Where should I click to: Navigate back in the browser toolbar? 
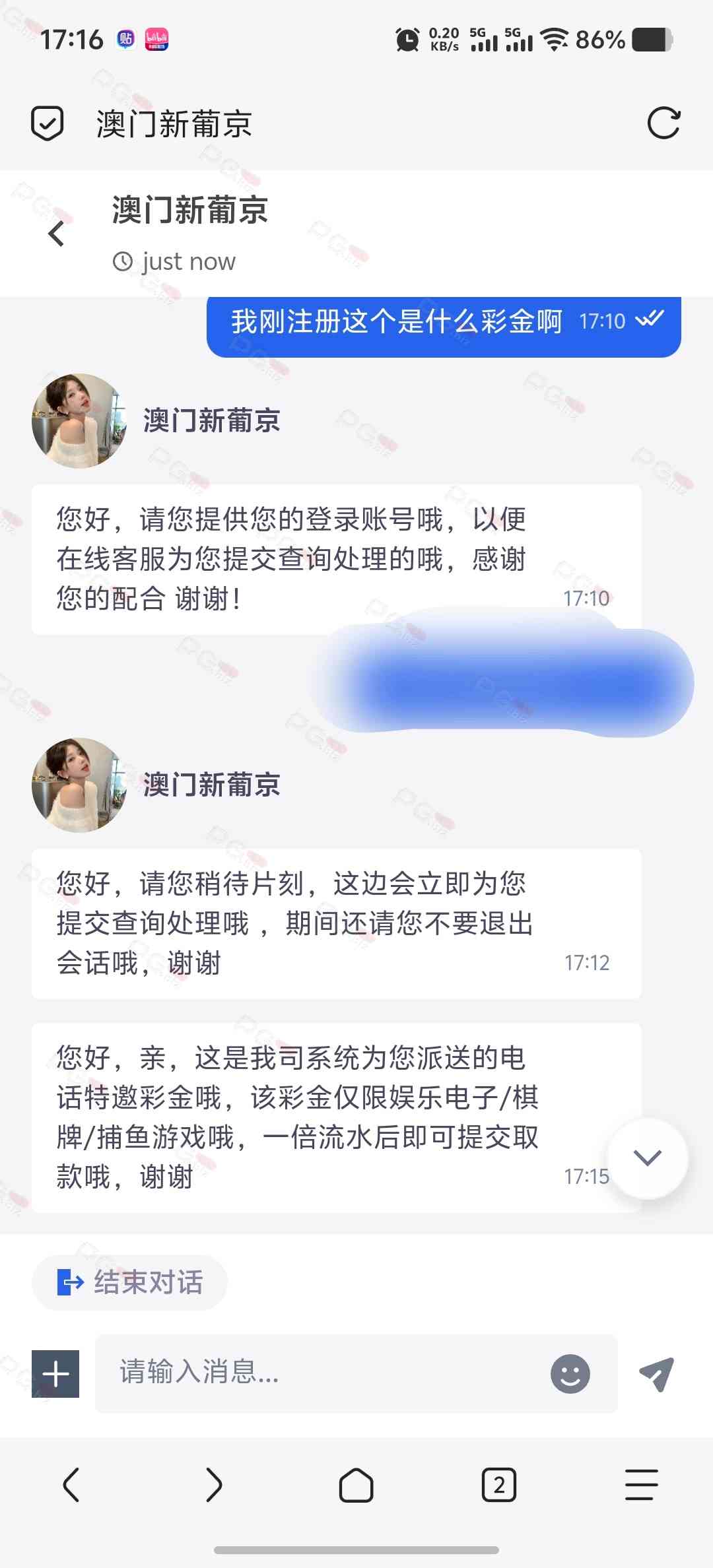[x=71, y=1485]
